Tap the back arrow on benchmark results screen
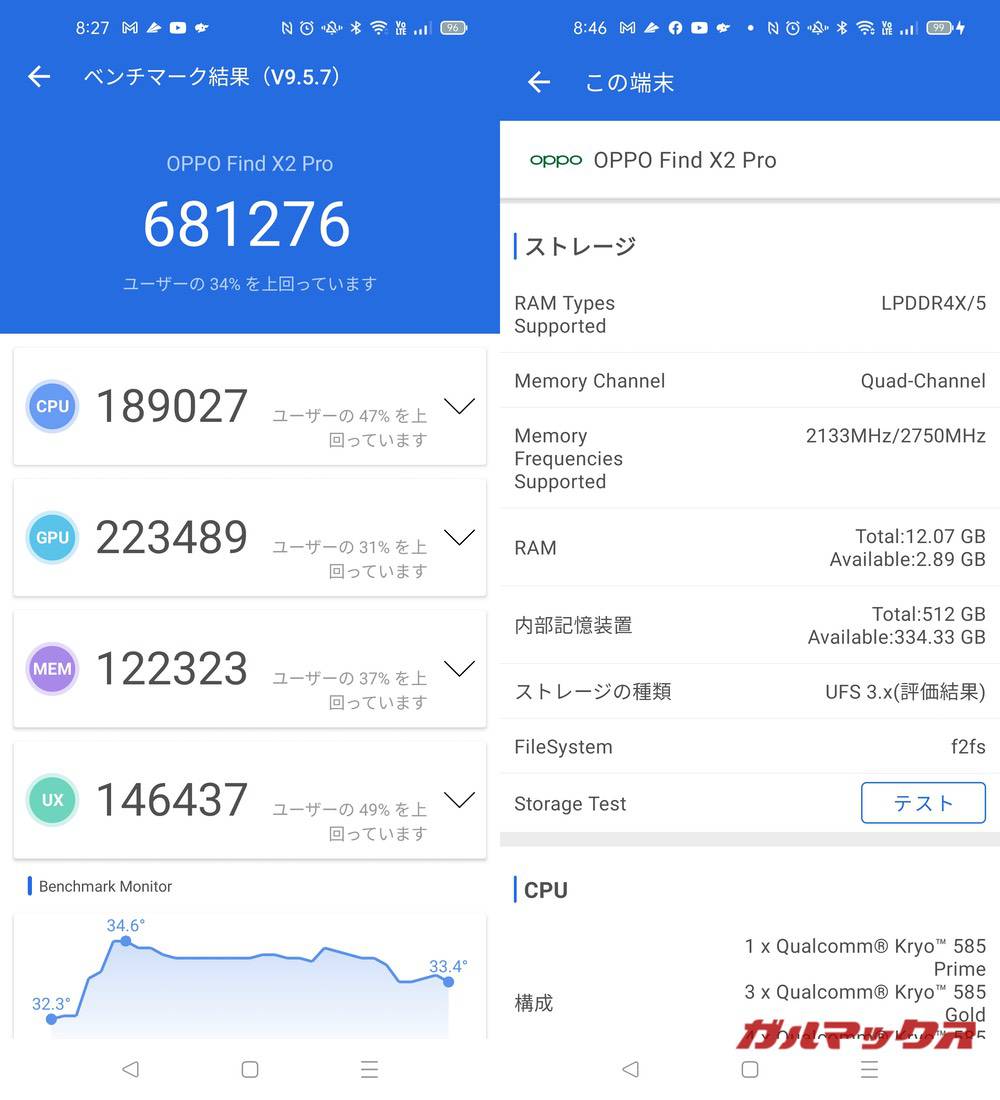Viewport: 1000px width, 1100px height. click(38, 77)
